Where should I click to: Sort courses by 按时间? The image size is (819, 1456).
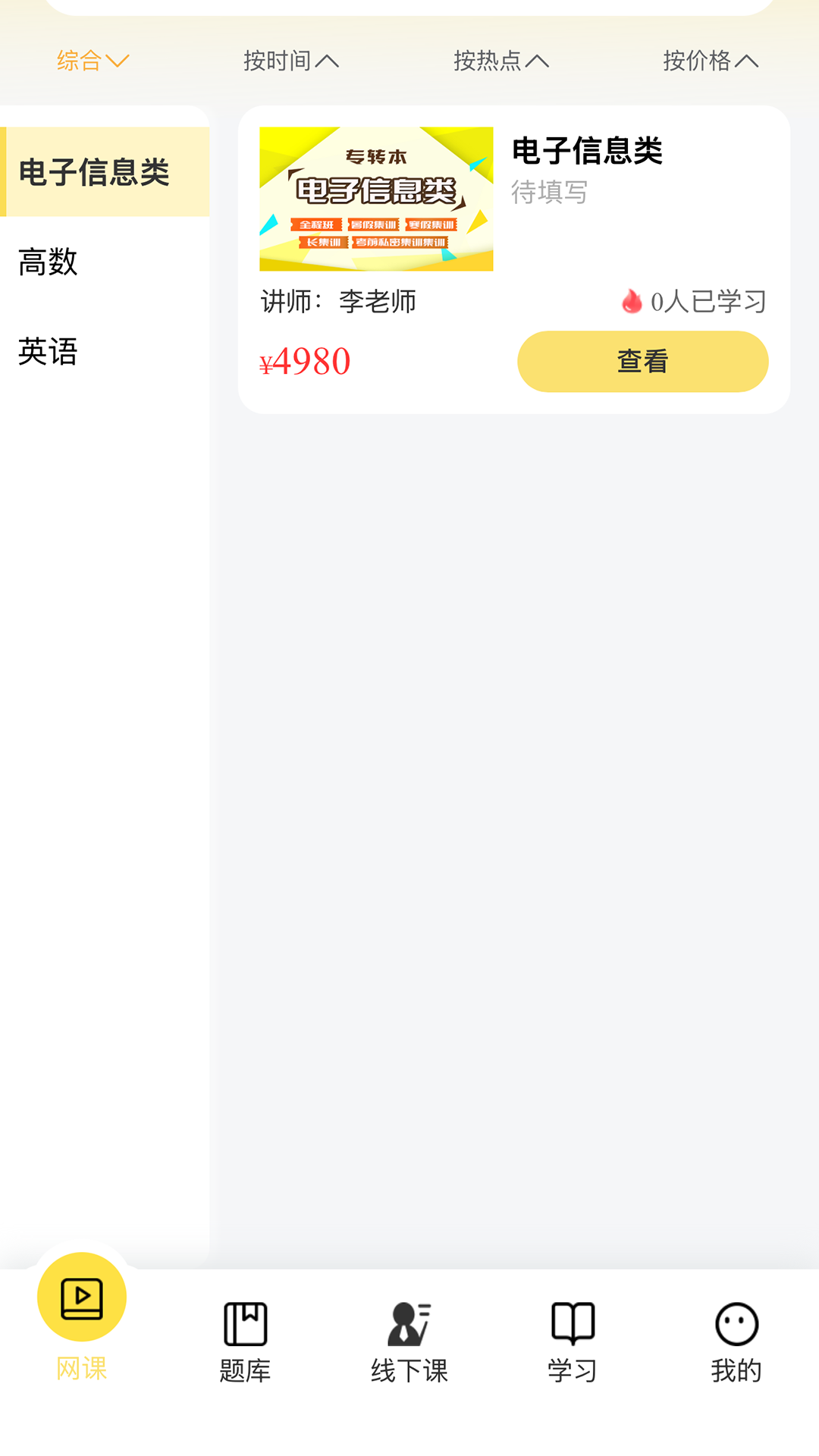pos(290,60)
